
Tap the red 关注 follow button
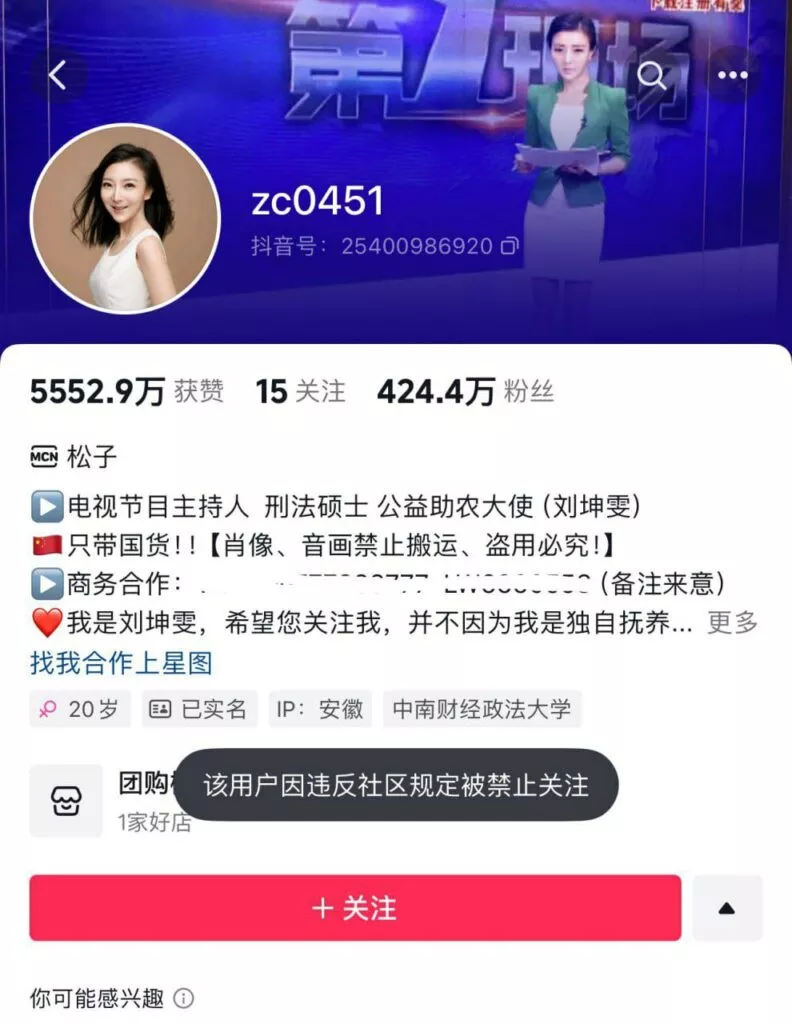(x=355, y=908)
